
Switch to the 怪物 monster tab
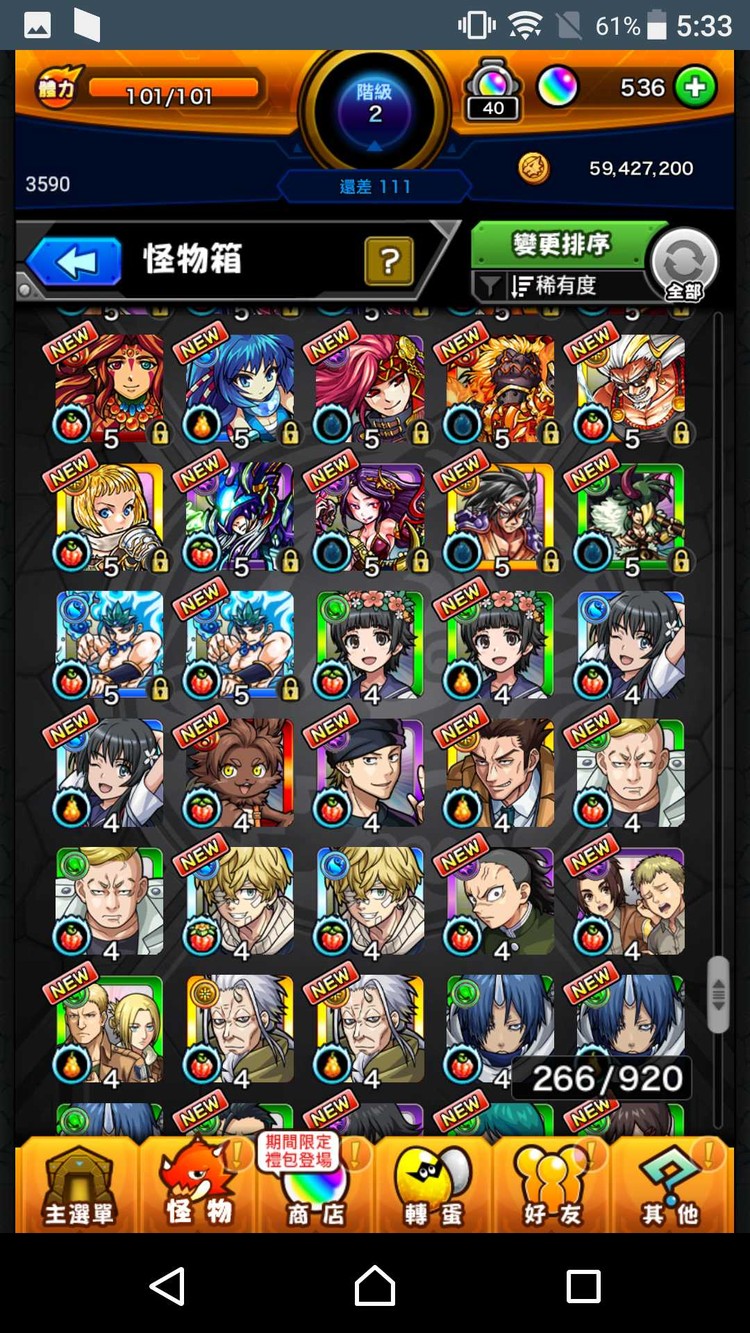pyautogui.click(x=198, y=1186)
